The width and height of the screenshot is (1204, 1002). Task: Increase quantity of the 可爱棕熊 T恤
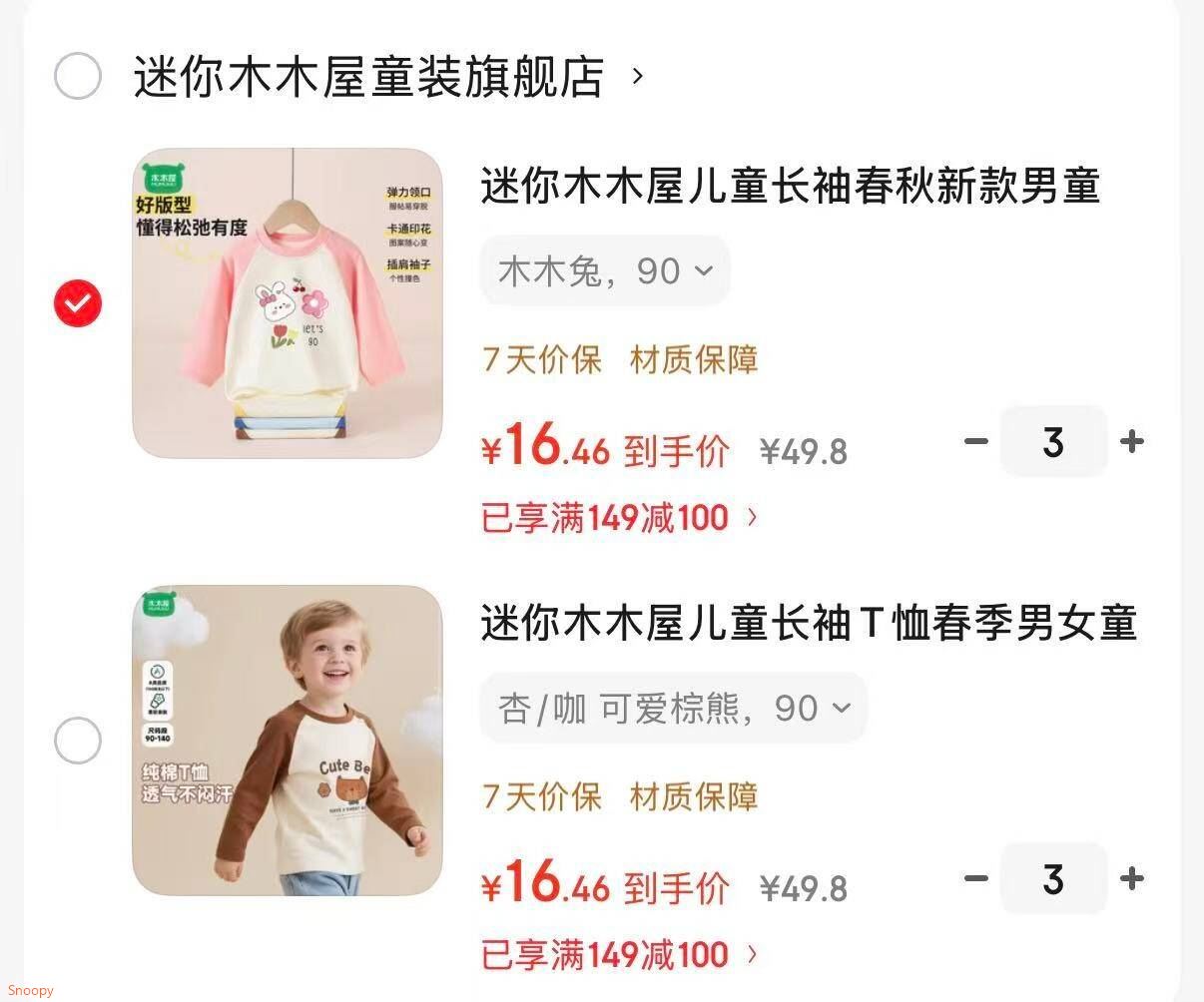coord(1132,878)
